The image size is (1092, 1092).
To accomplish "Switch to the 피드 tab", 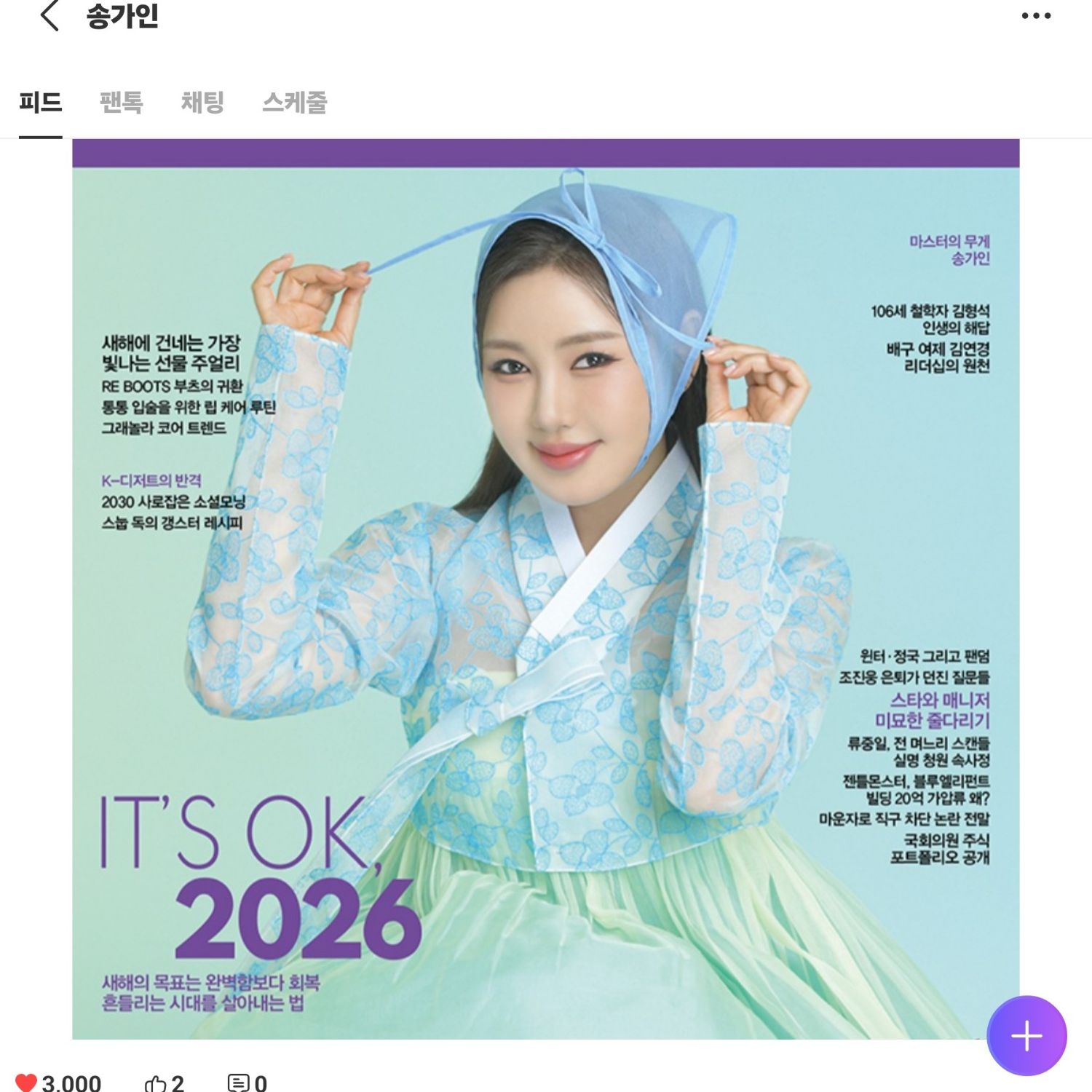I will 41,102.
